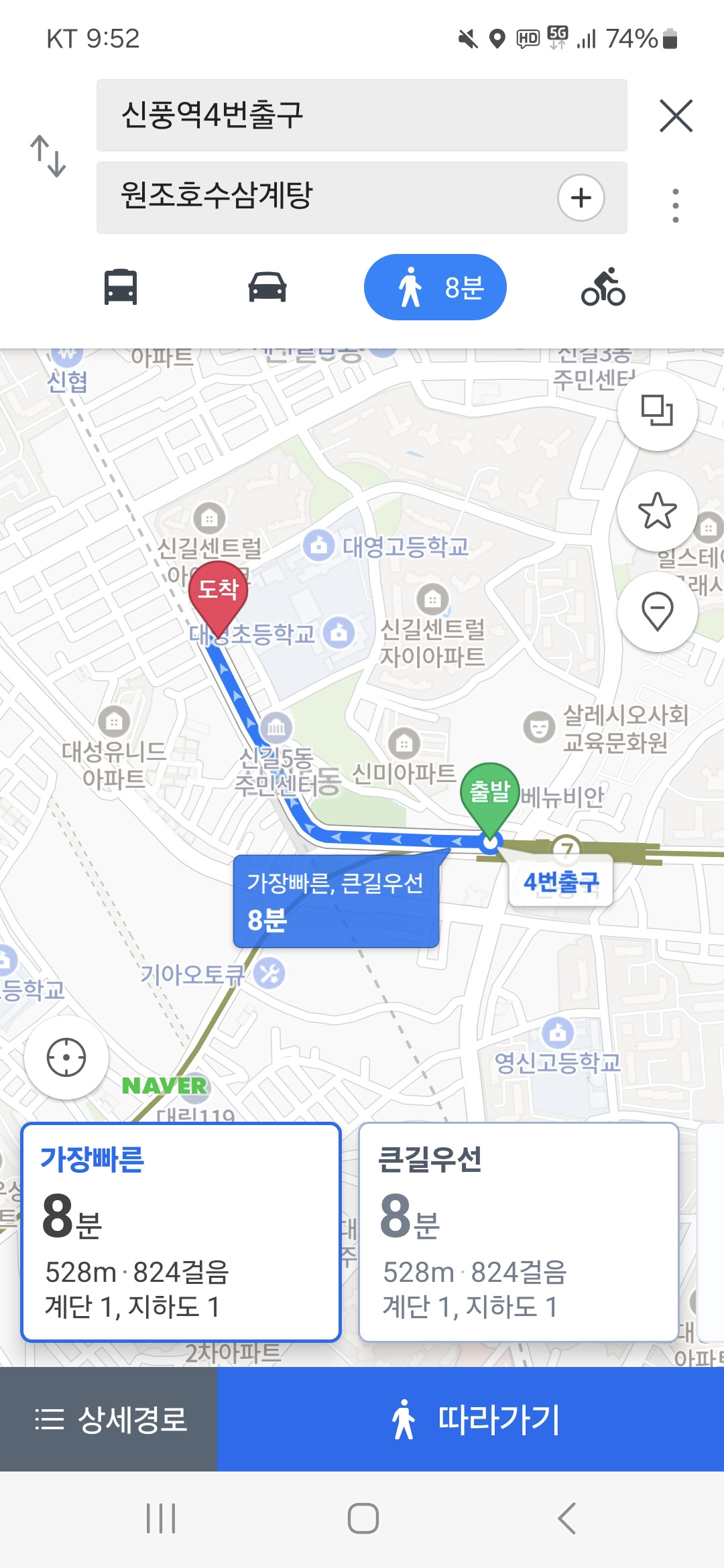Select the walking 8분 tab
Image resolution: width=724 pixels, height=1568 pixels.
pyautogui.click(x=435, y=287)
